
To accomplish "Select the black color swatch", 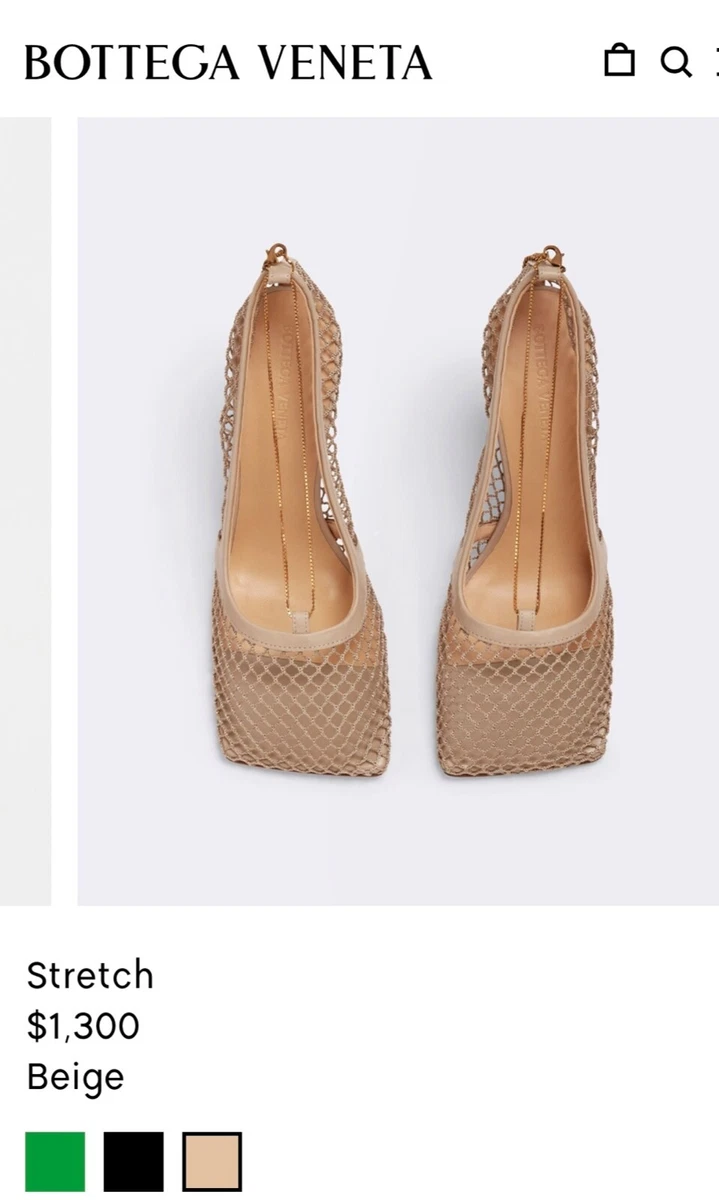I will (x=133, y=1162).
